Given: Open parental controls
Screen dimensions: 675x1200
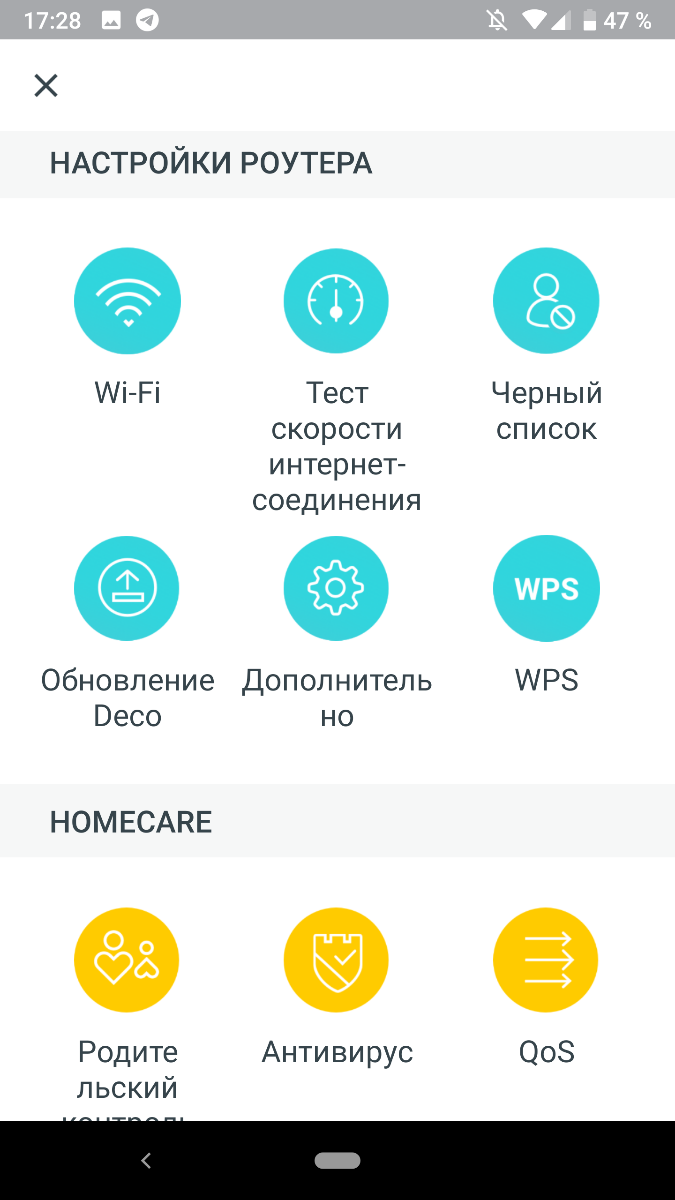Looking at the screenshot, I should point(127,961).
